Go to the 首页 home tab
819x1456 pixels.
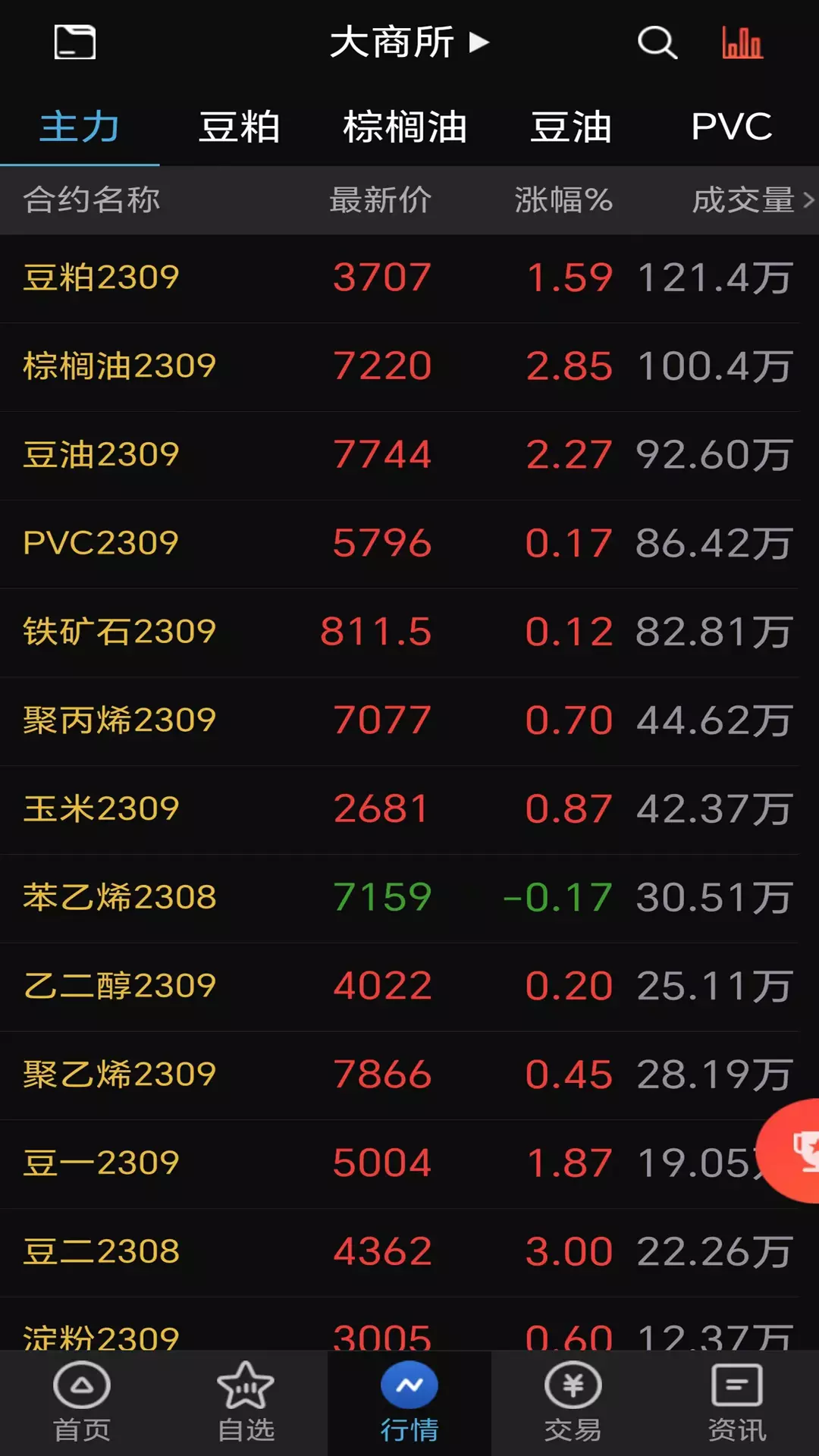click(82, 1403)
